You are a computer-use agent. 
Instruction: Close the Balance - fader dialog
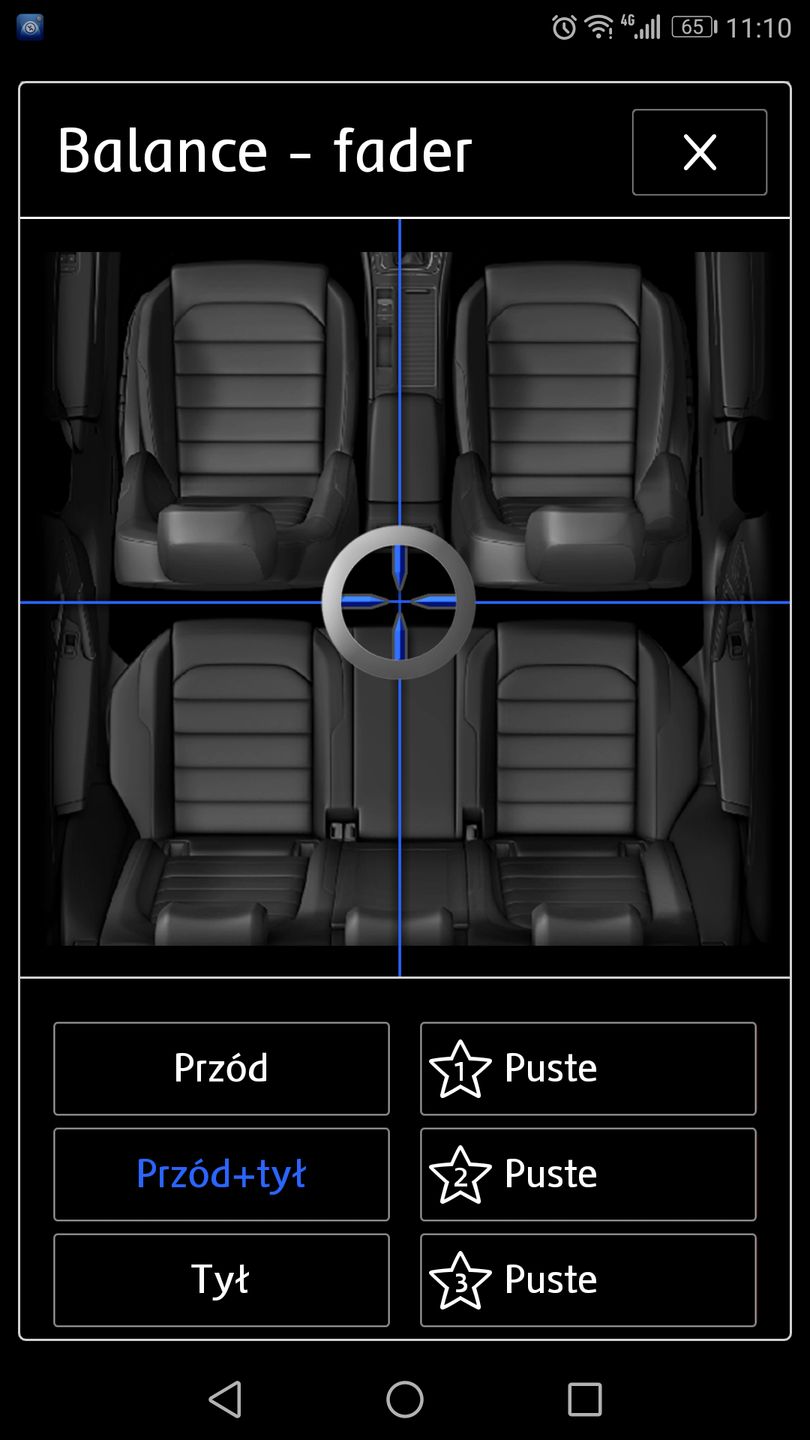coord(699,152)
